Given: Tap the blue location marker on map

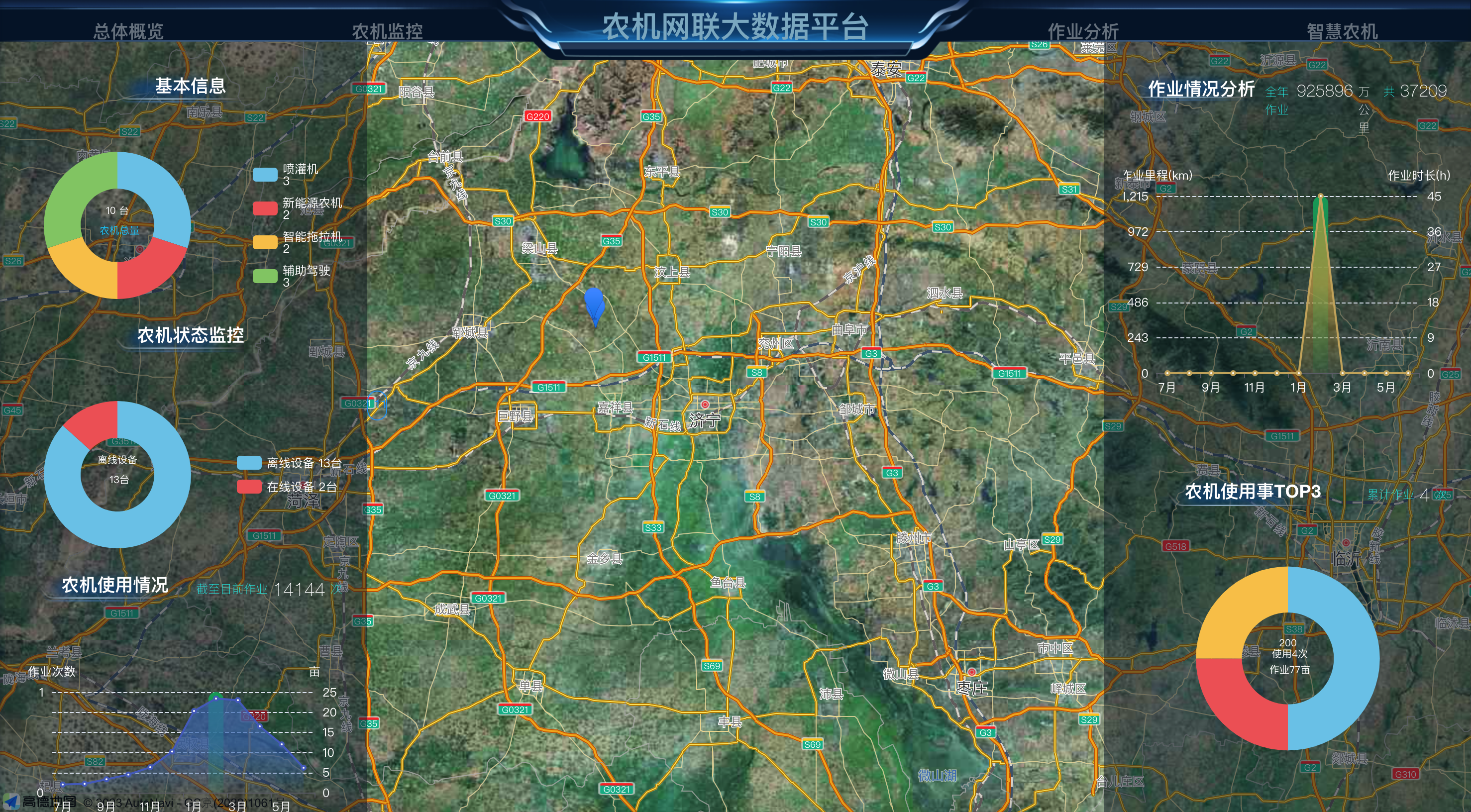Looking at the screenshot, I should point(595,303).
